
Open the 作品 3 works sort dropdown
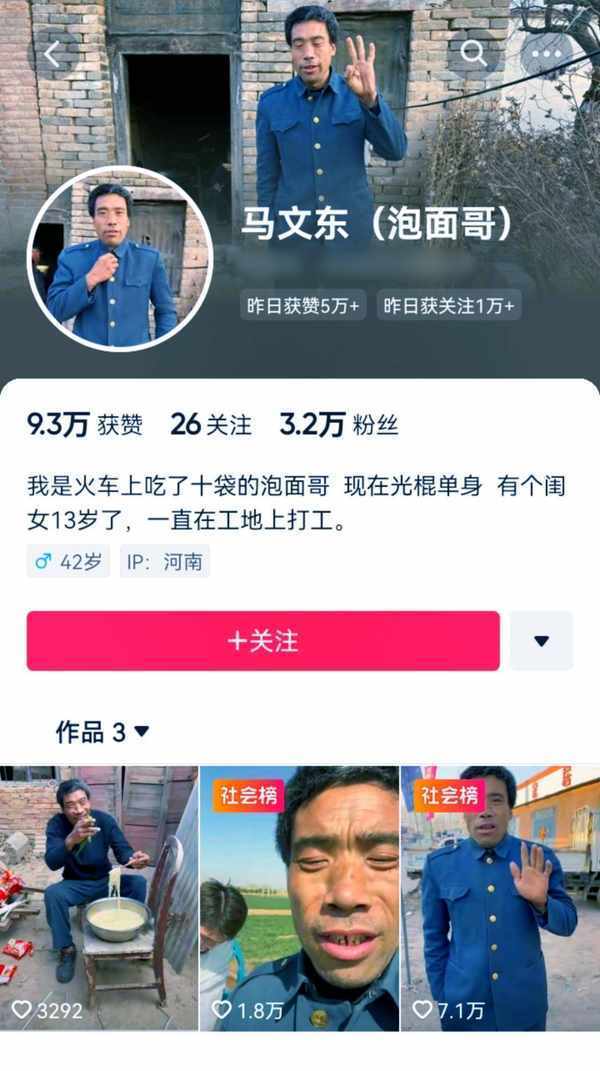point(103,732)
